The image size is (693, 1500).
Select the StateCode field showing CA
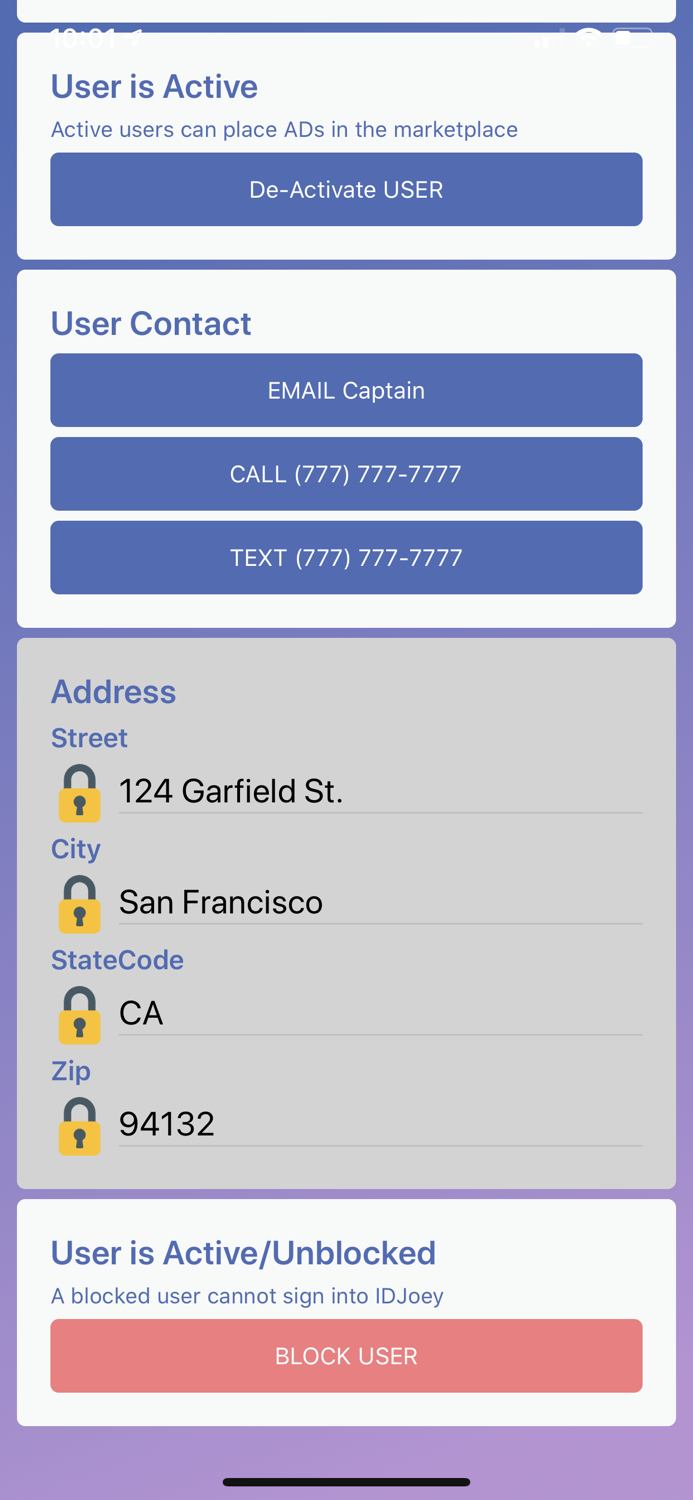click(x=380, y=1013)
